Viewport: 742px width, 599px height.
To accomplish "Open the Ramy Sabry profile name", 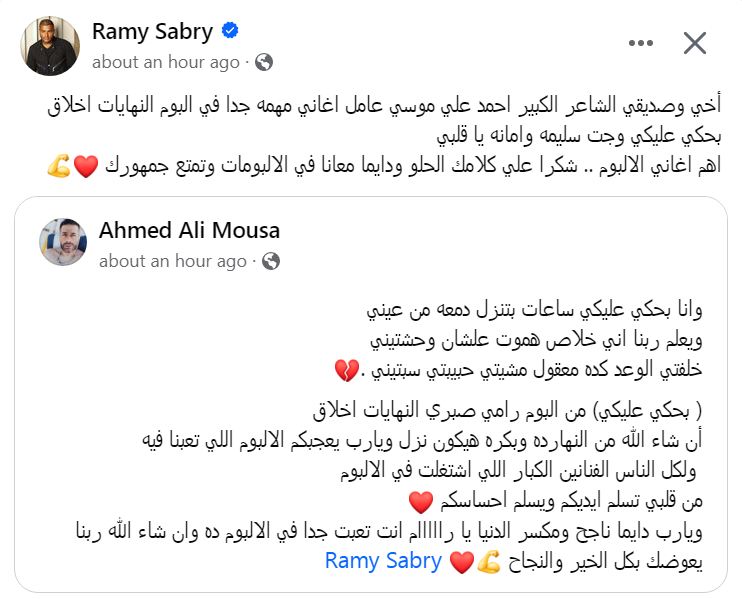I will point(152,31).
